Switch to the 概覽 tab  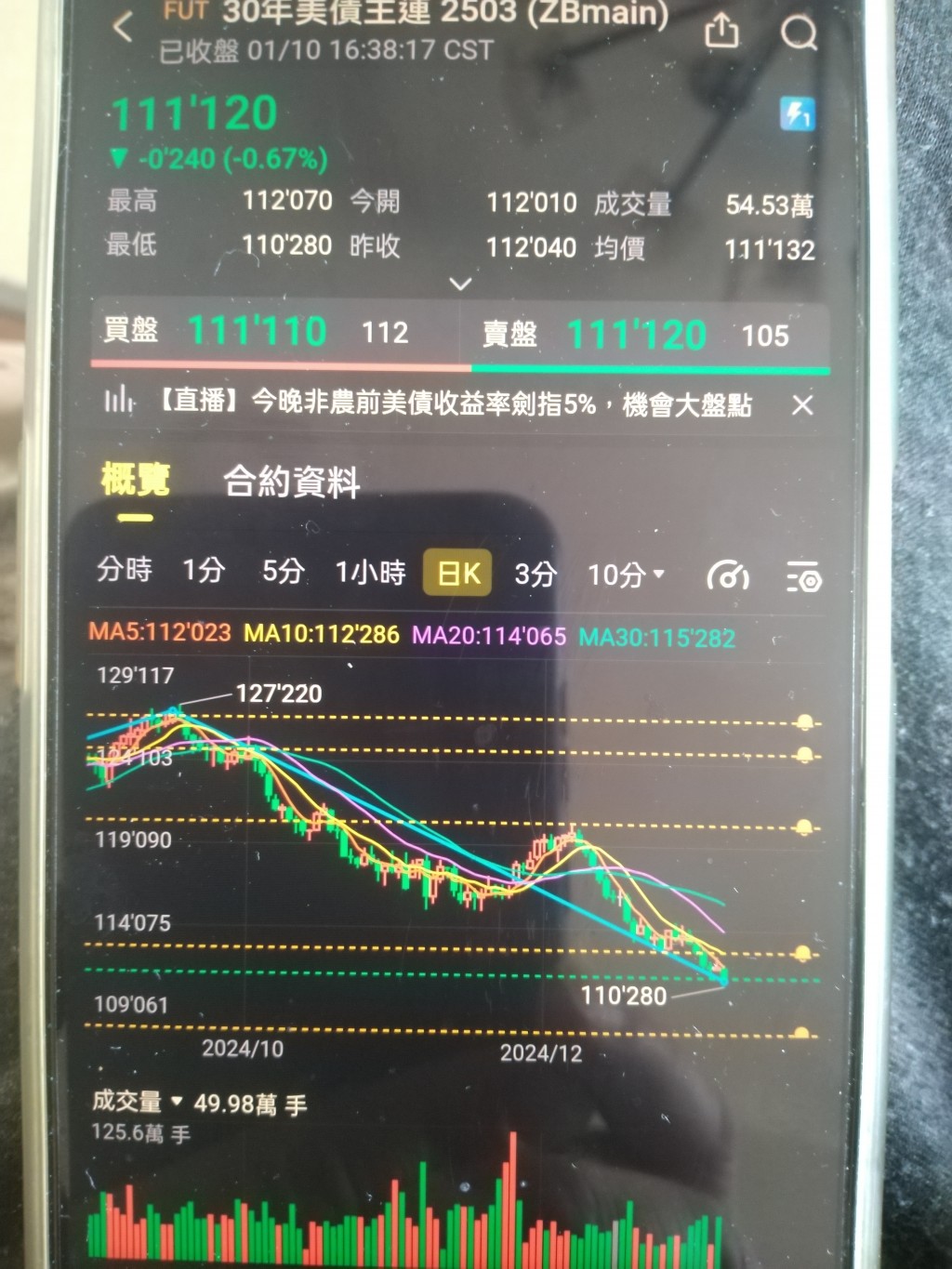136,481
